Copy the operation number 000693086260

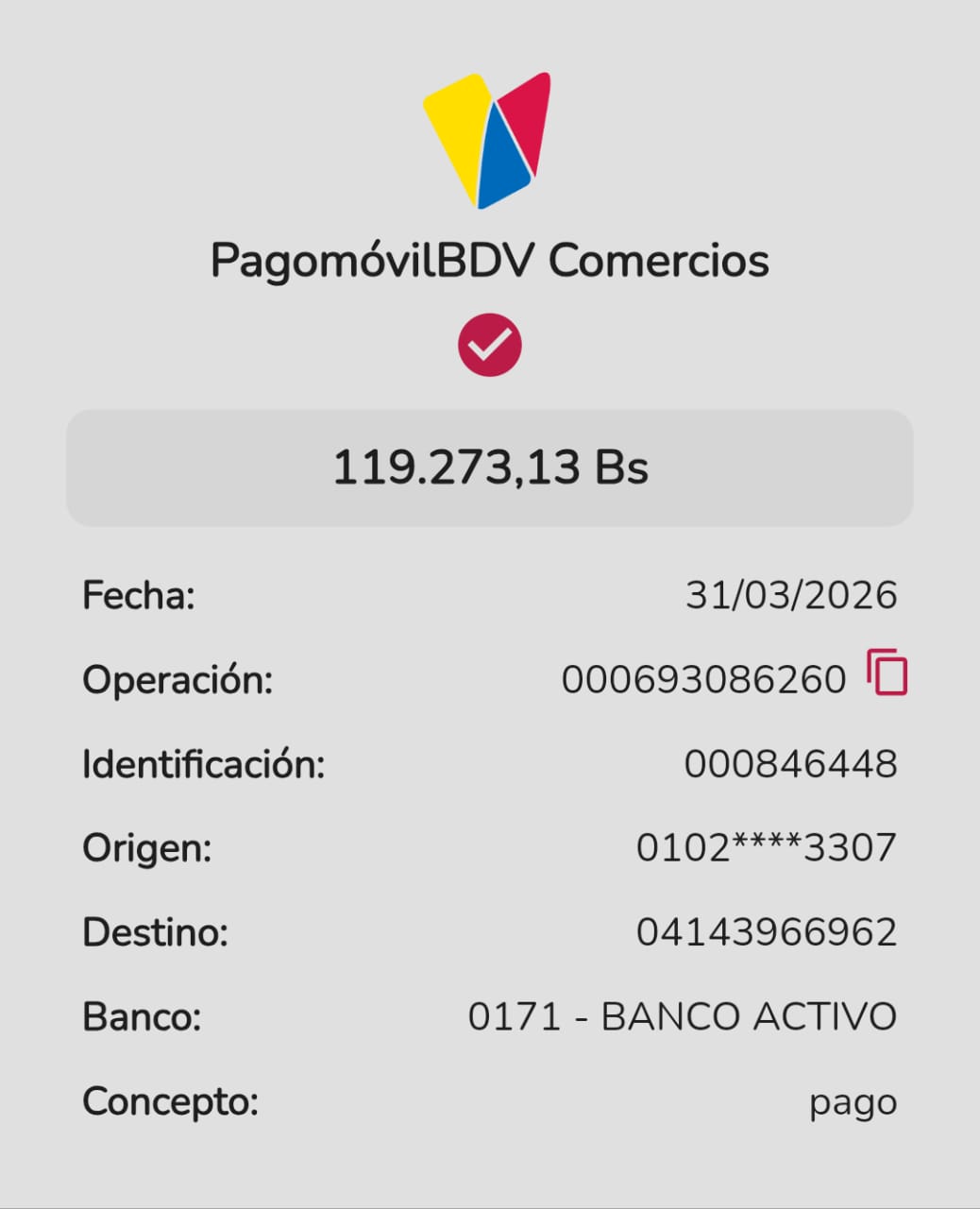coord(887,673)
